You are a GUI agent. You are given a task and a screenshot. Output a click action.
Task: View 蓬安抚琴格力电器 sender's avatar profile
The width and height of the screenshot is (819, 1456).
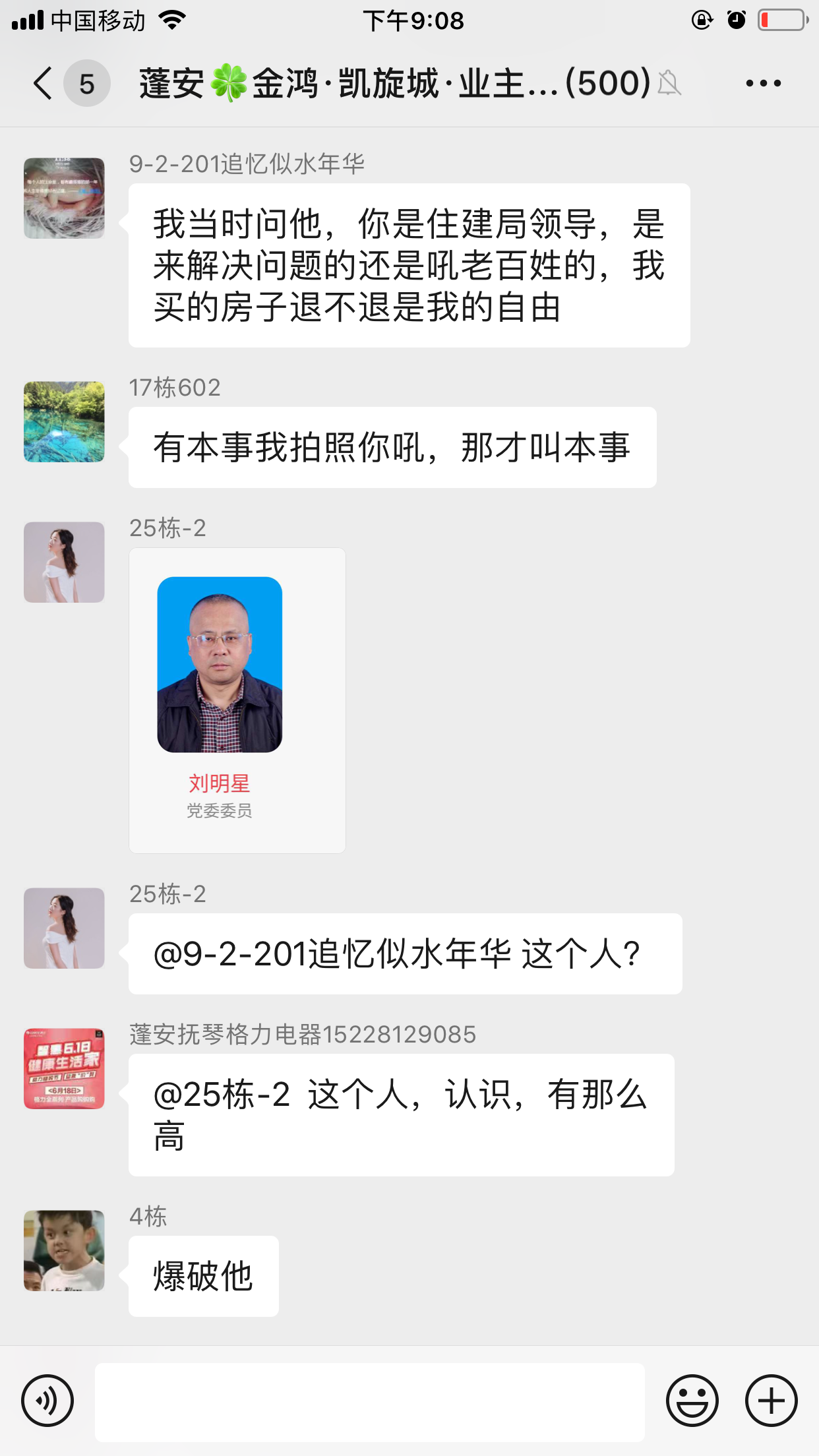pyautogui.click(x=64, y=1069)
